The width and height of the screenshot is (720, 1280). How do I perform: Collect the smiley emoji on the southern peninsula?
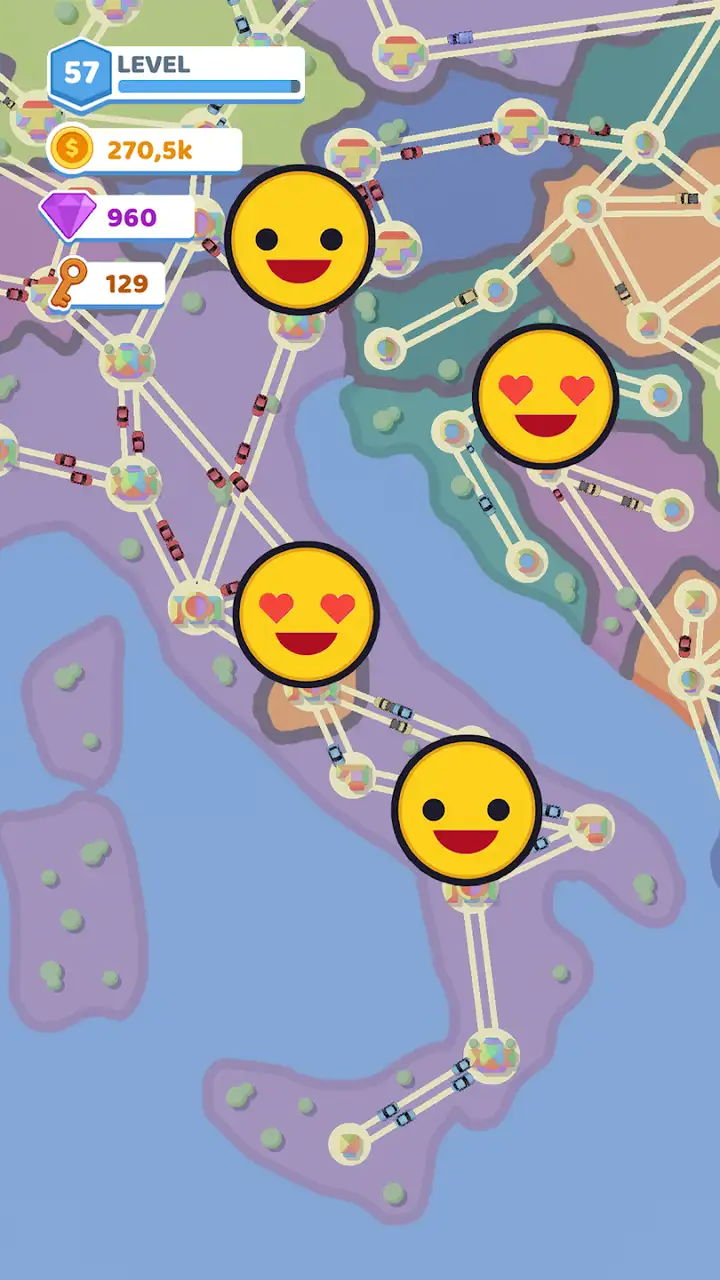tap(467, 810)
